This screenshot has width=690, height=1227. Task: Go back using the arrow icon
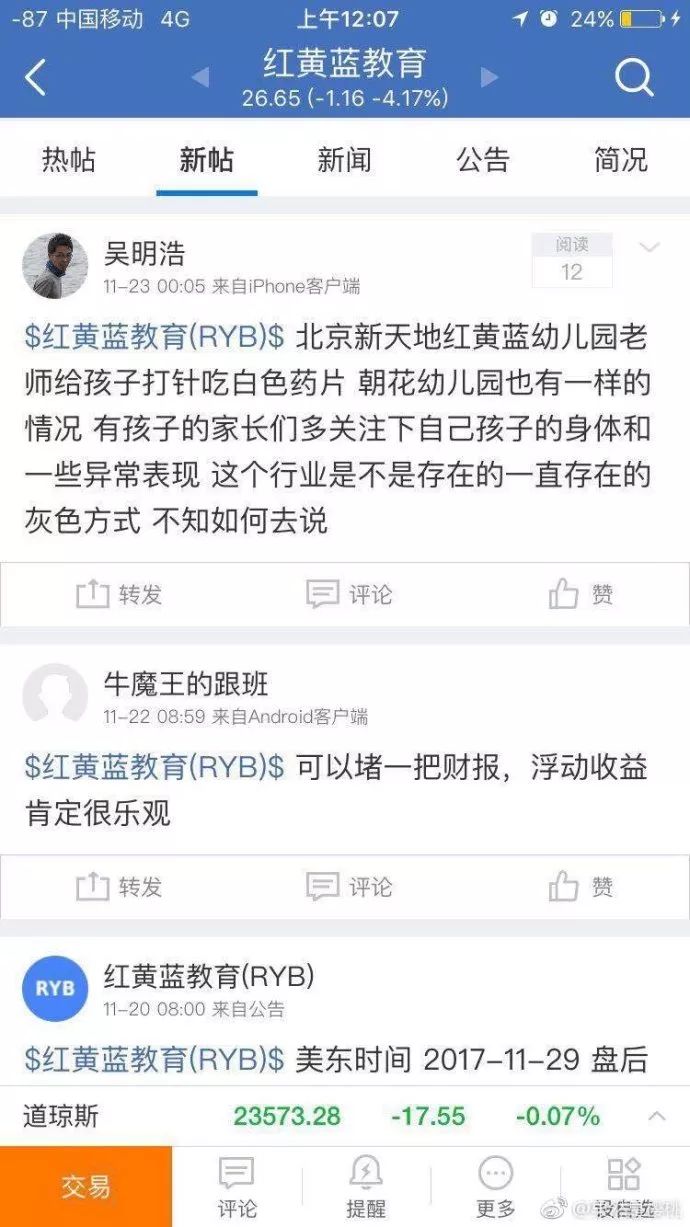click(x=36, y=77)
